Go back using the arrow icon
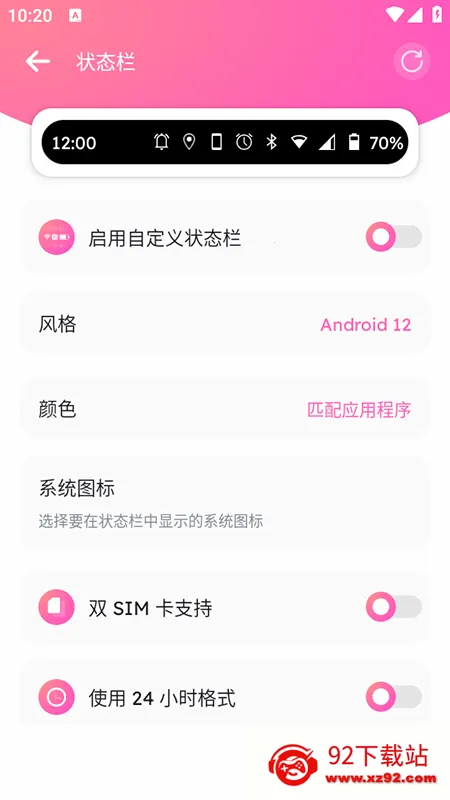 click(38, 62)
